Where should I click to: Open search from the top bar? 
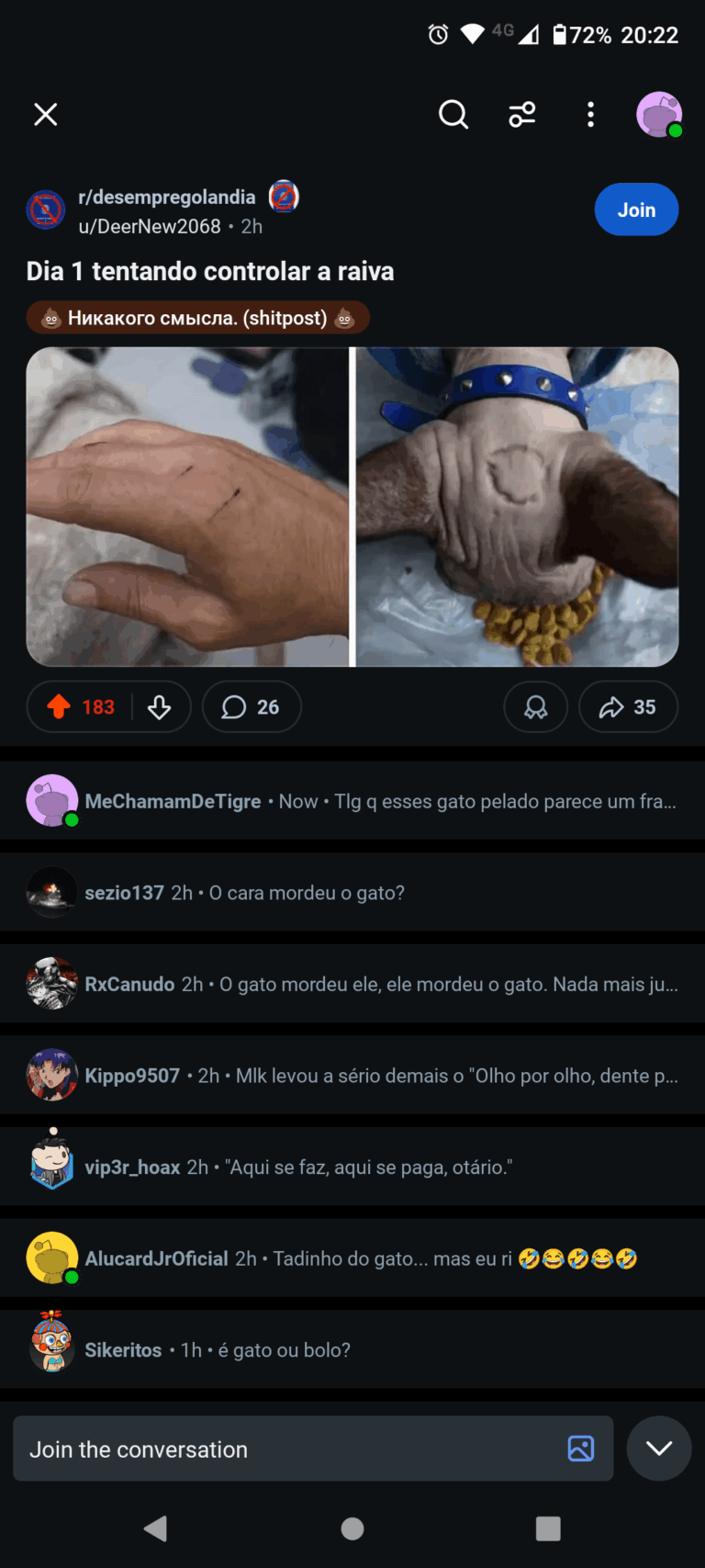pyautogui.click(x=453, y=114)
